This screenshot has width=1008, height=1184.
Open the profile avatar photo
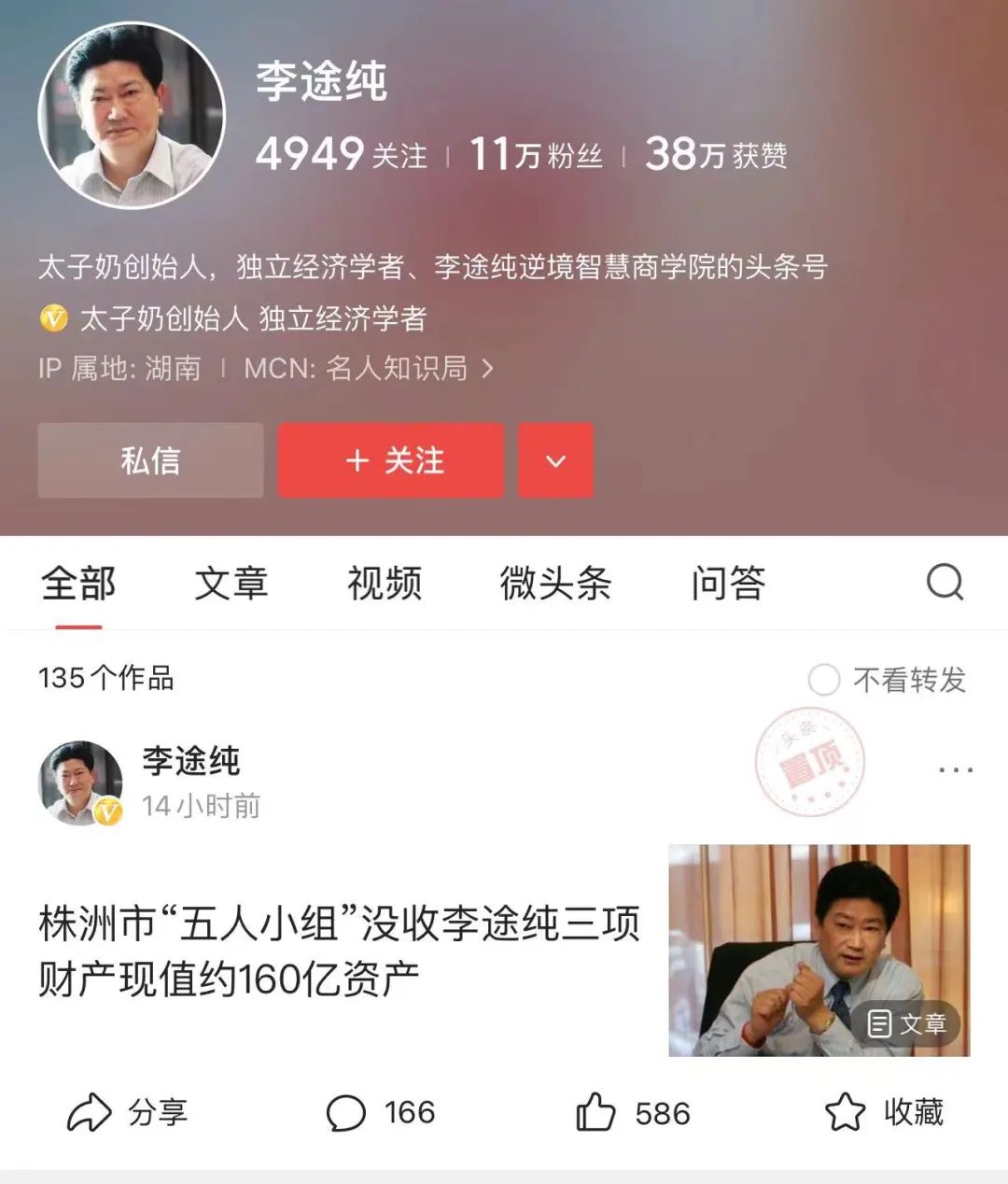pyautogui.click(x=132, y=115)
